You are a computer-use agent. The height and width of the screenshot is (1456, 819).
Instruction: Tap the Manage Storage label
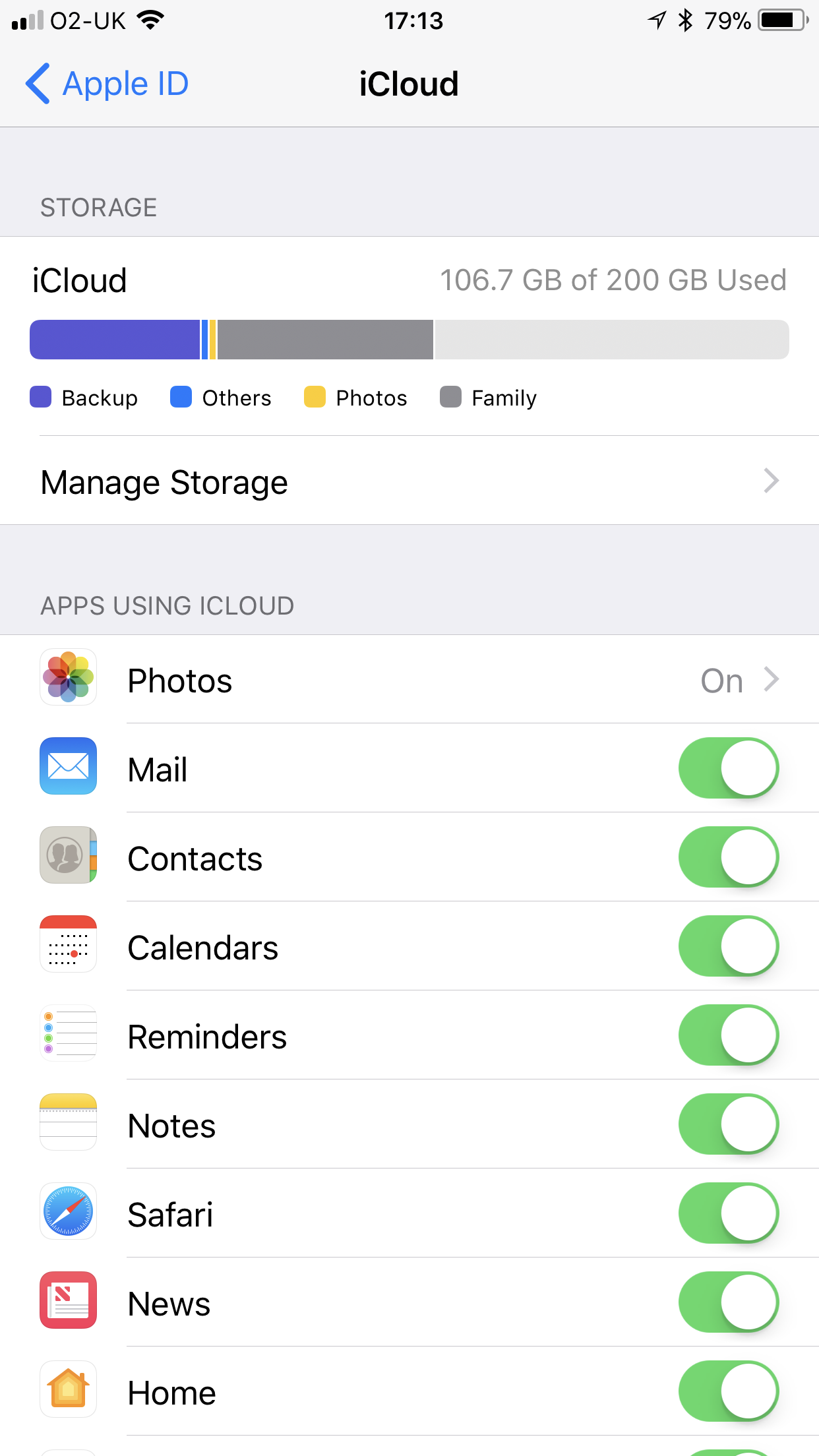coord(164,481)
